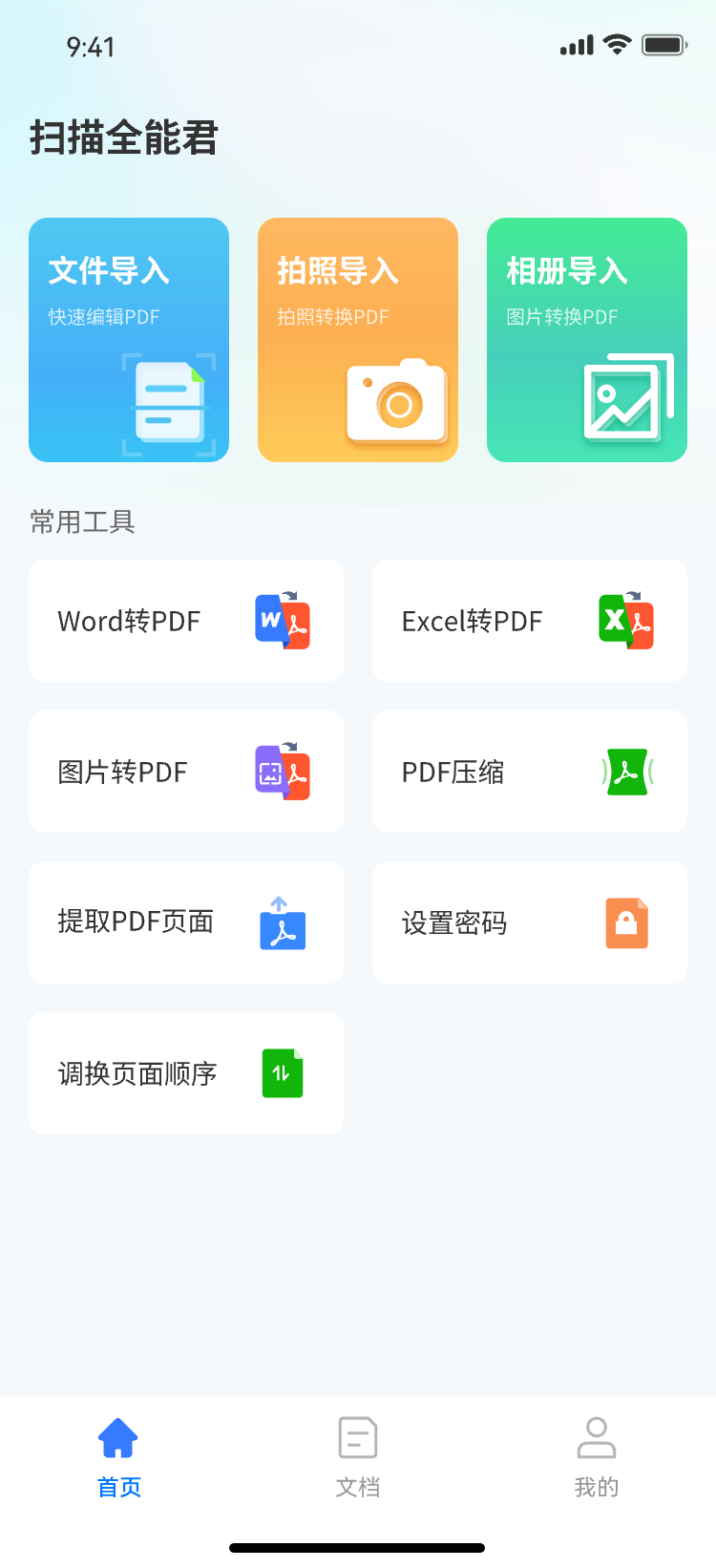Open the PDF压缩 compression tool
The image size is (716, 1568).
[x=530, y=772]
